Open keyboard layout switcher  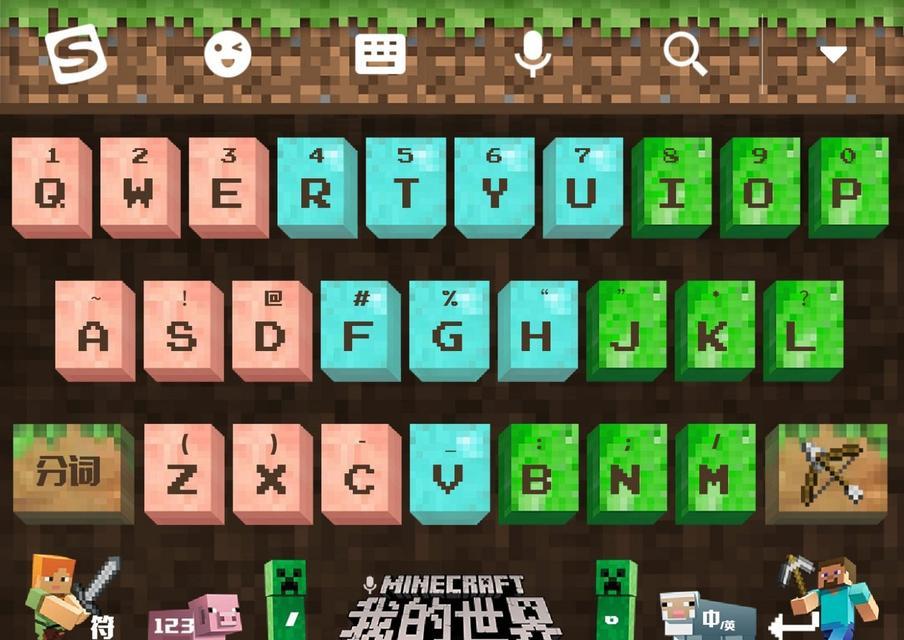click(380, 53)
